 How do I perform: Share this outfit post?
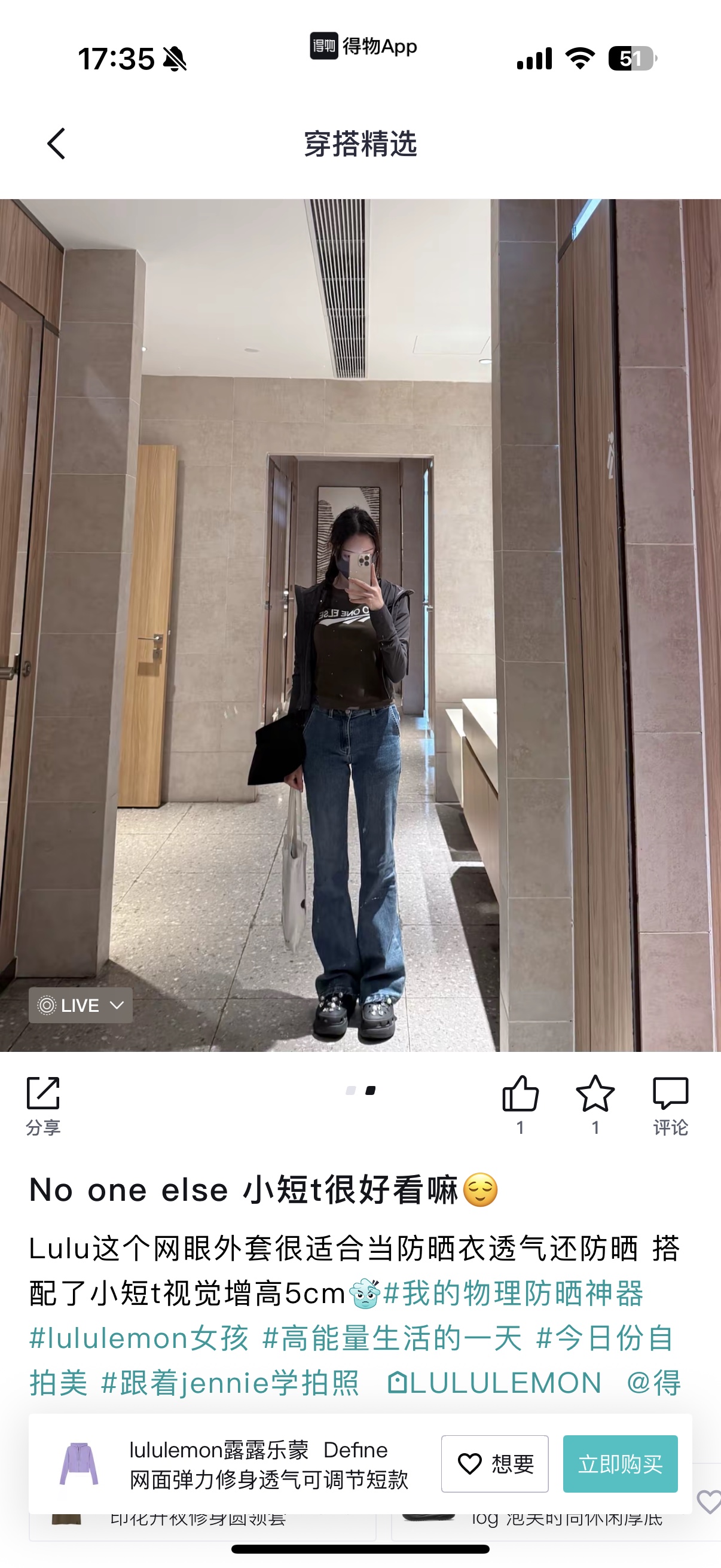click(x=43, y=1105)
